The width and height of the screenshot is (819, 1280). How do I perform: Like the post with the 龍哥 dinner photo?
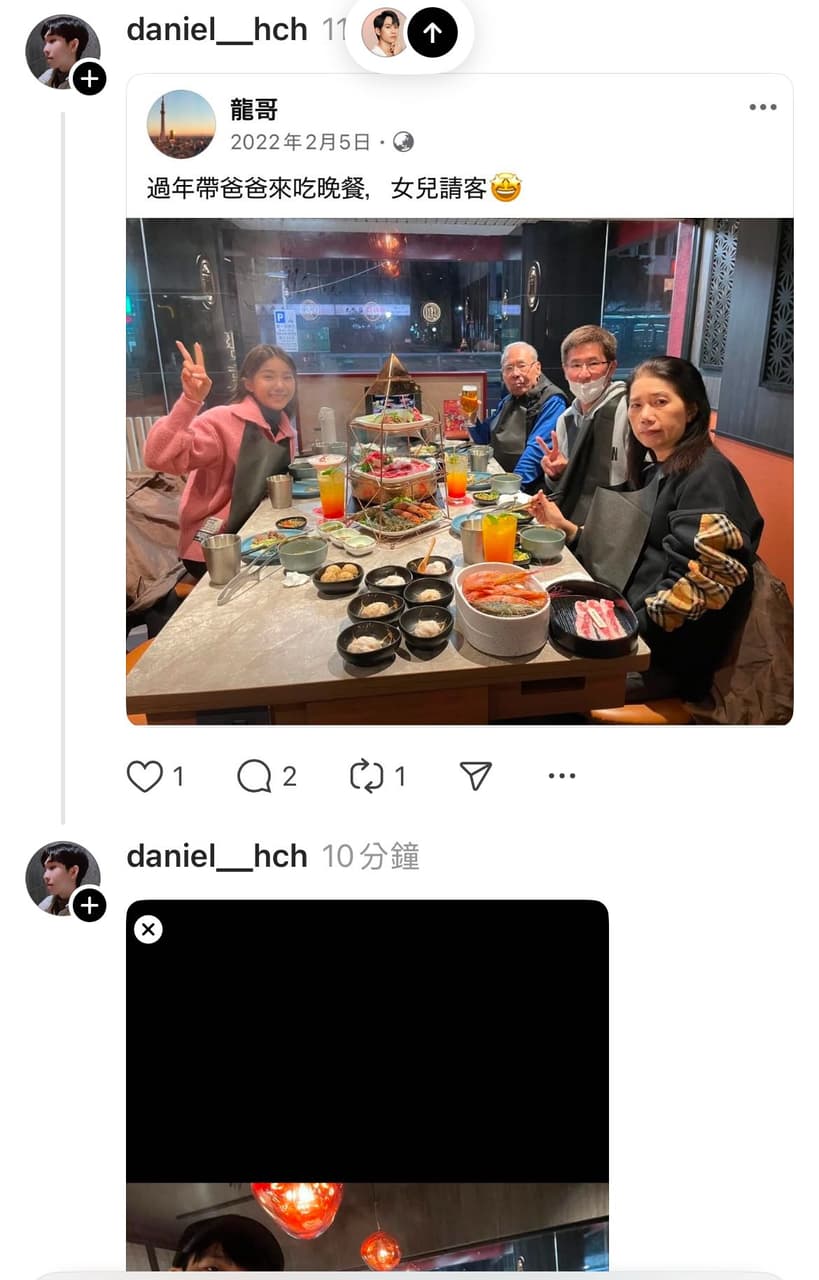click(x=145, y=776)
